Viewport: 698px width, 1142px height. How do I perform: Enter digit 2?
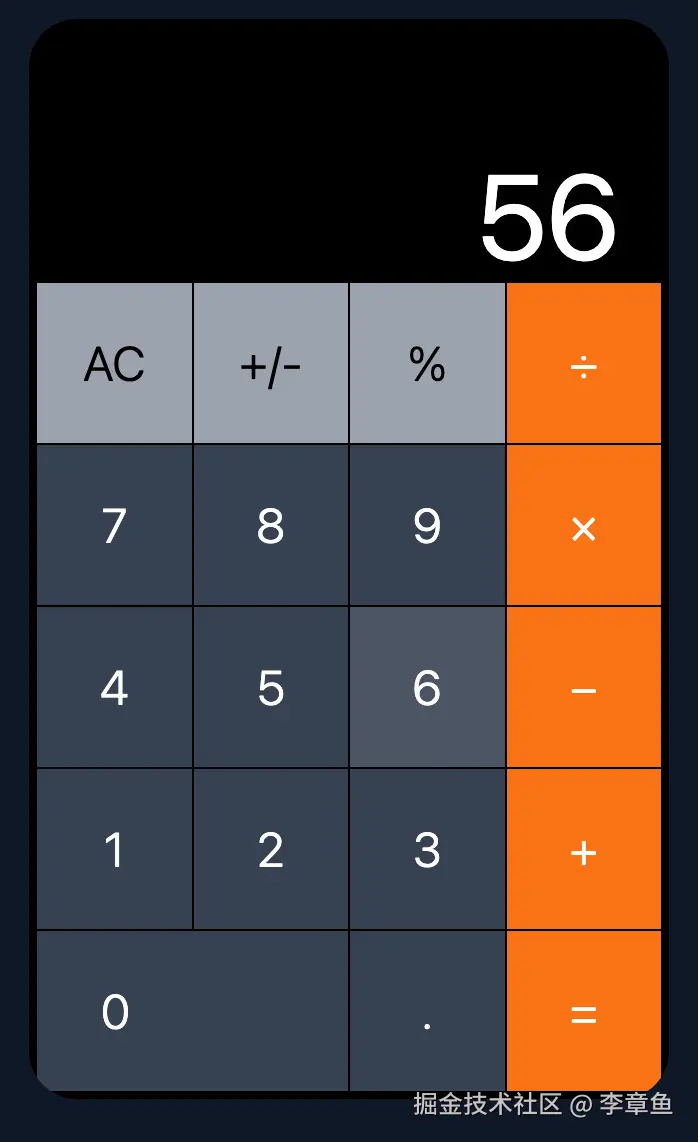271,849
